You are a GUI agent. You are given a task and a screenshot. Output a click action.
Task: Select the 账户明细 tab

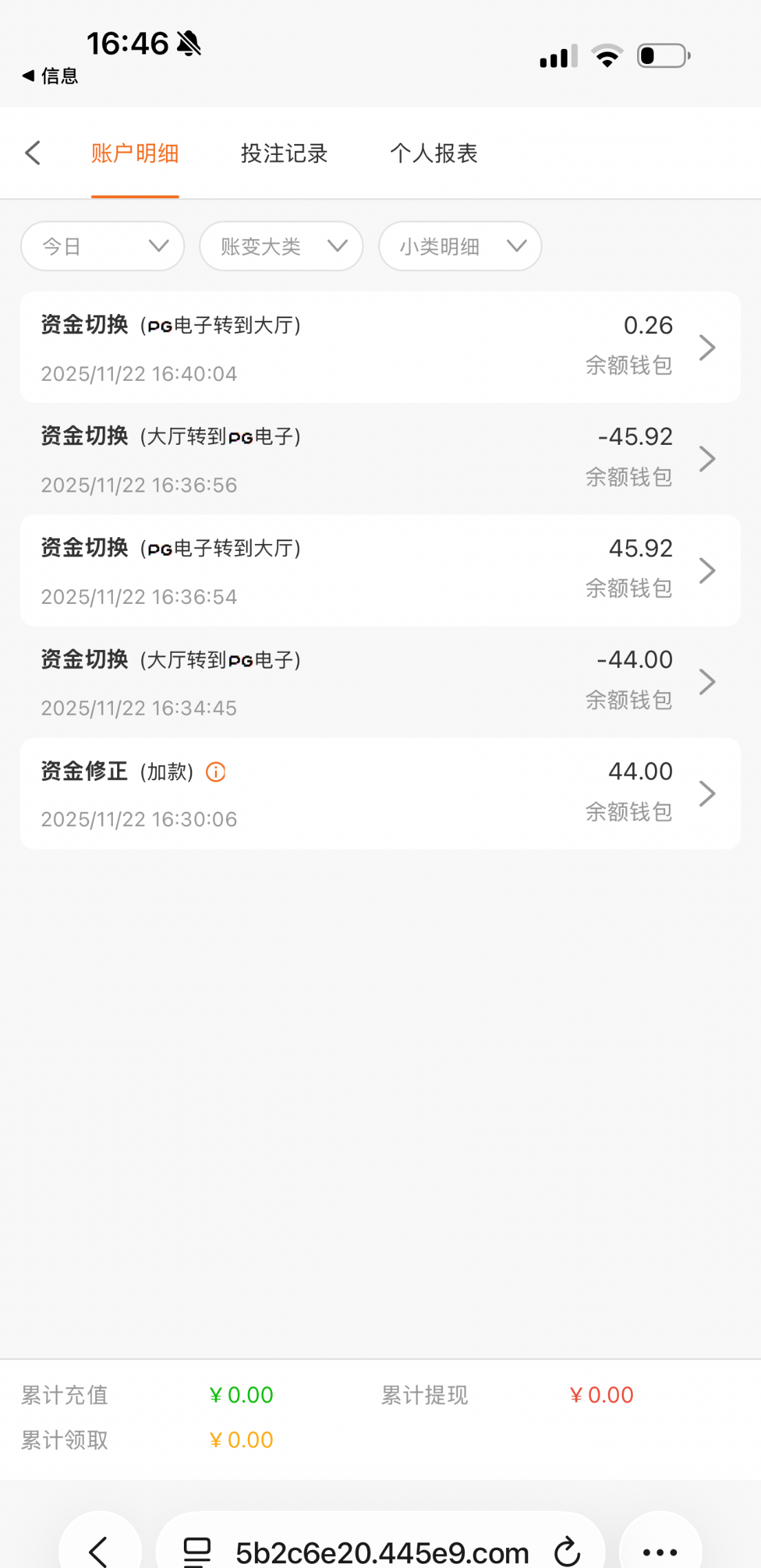[x=135, y=153]
